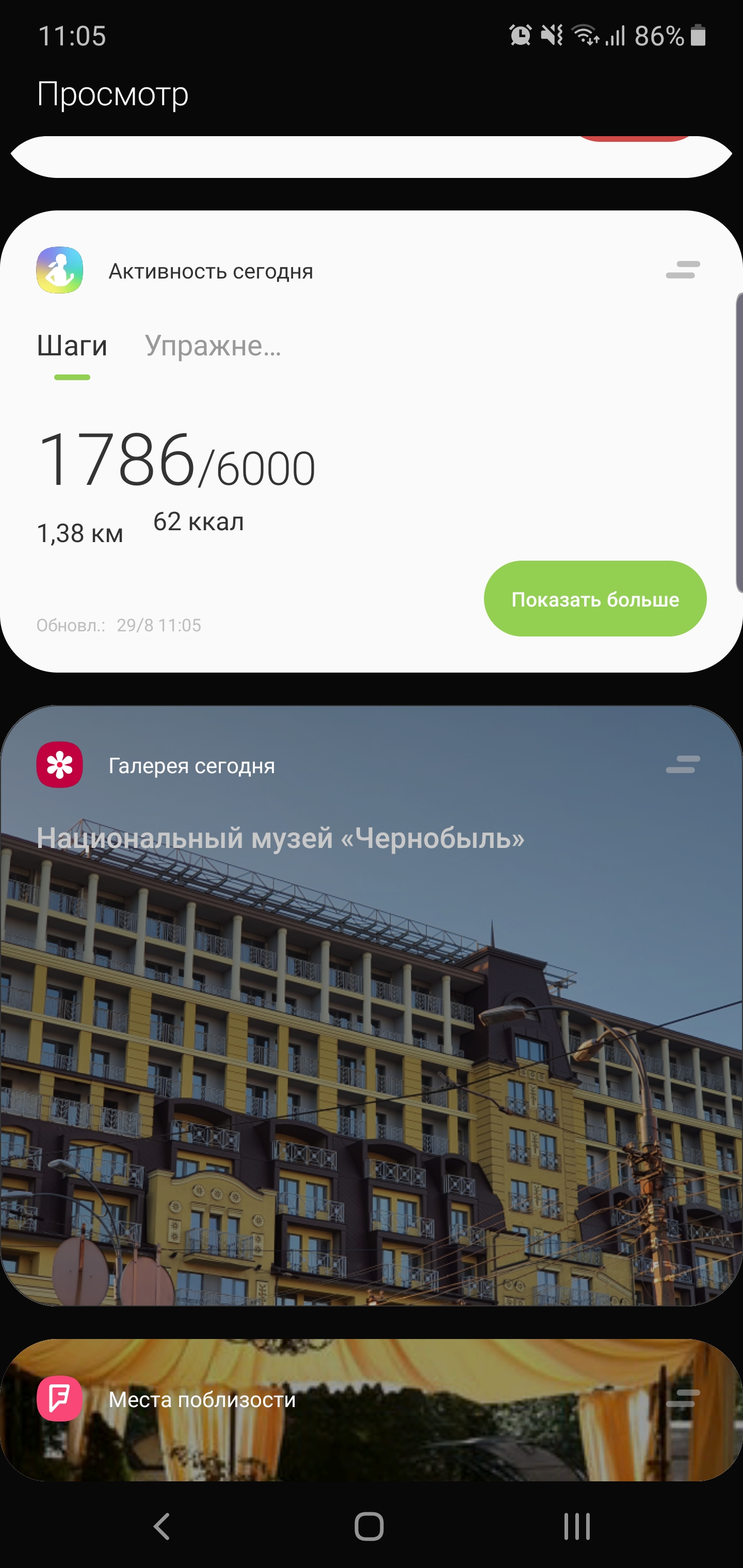The width and height of the screenshot is (743, 1568).
Task: Go back using navigation bar
Action: pos(161,1526)
